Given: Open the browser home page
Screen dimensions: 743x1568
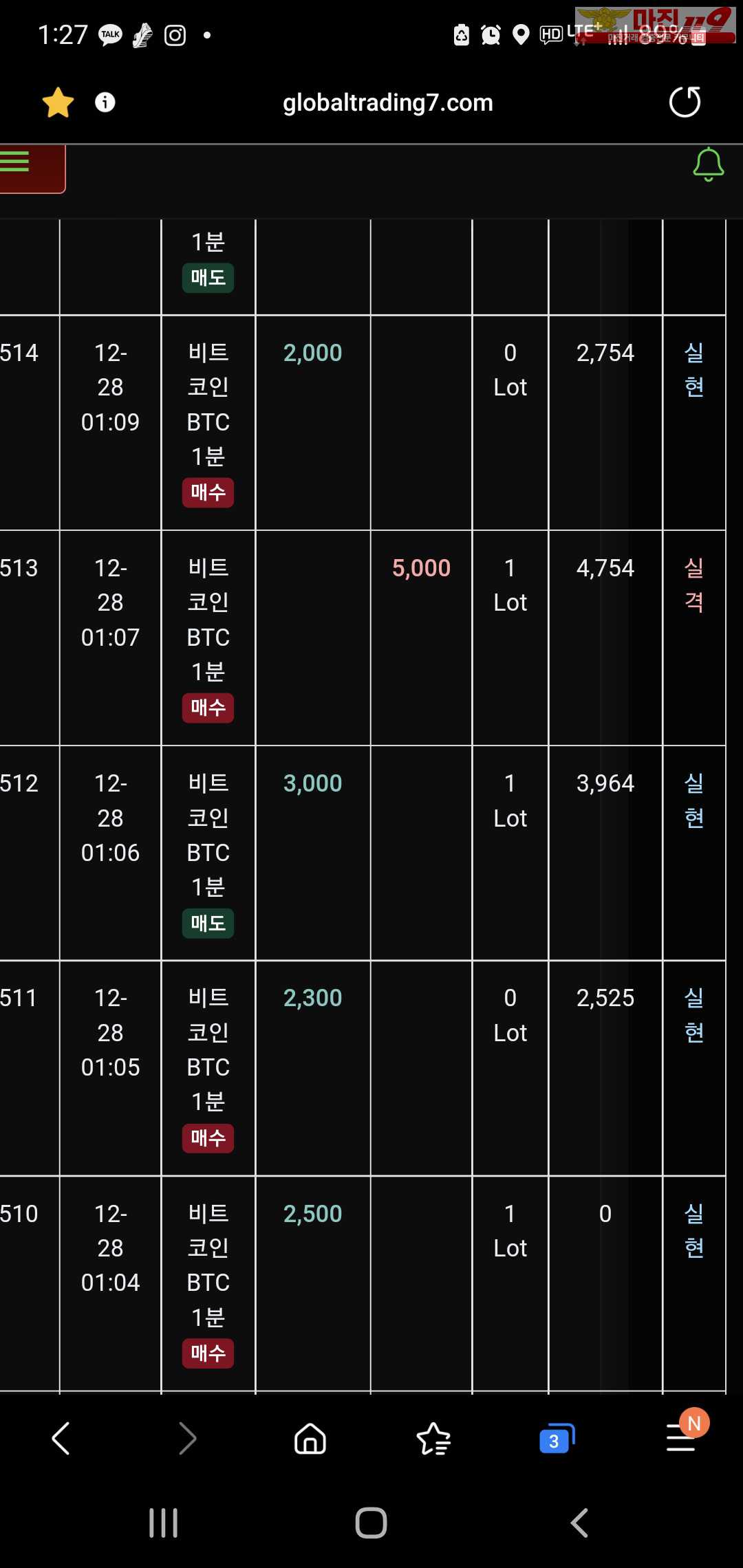Looking at the screenshot, I should [310, 1439].
